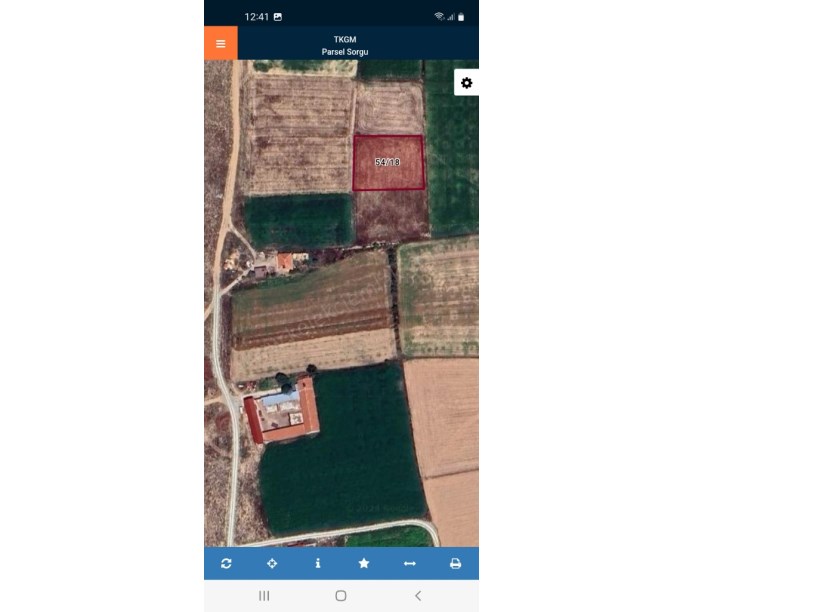Screen dimensions: 816x612
Task: Center map on my location
Action: (x=272, y=564)
